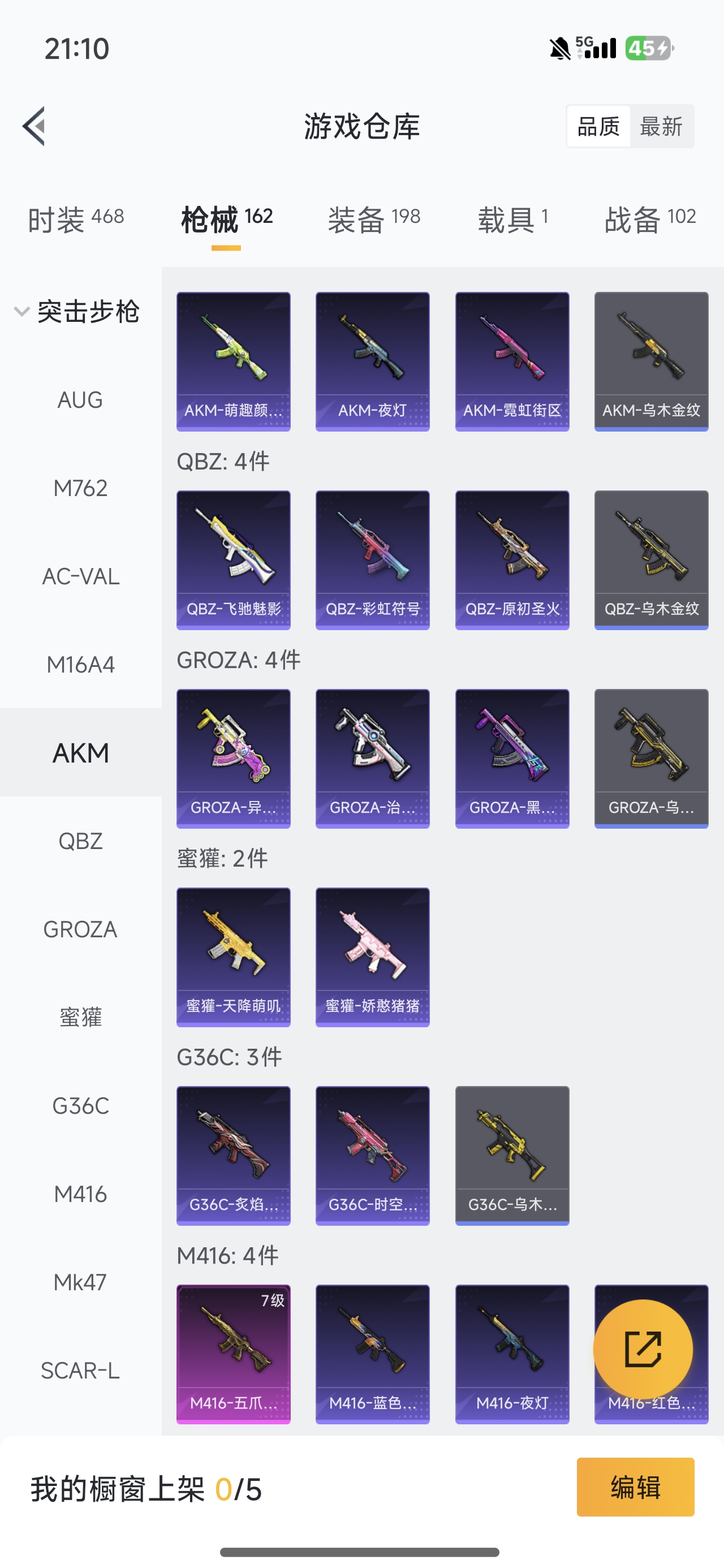Open the level 7 M416-五爪 skin
This screenshot has height=1568, width=724.
point(233,1354)
